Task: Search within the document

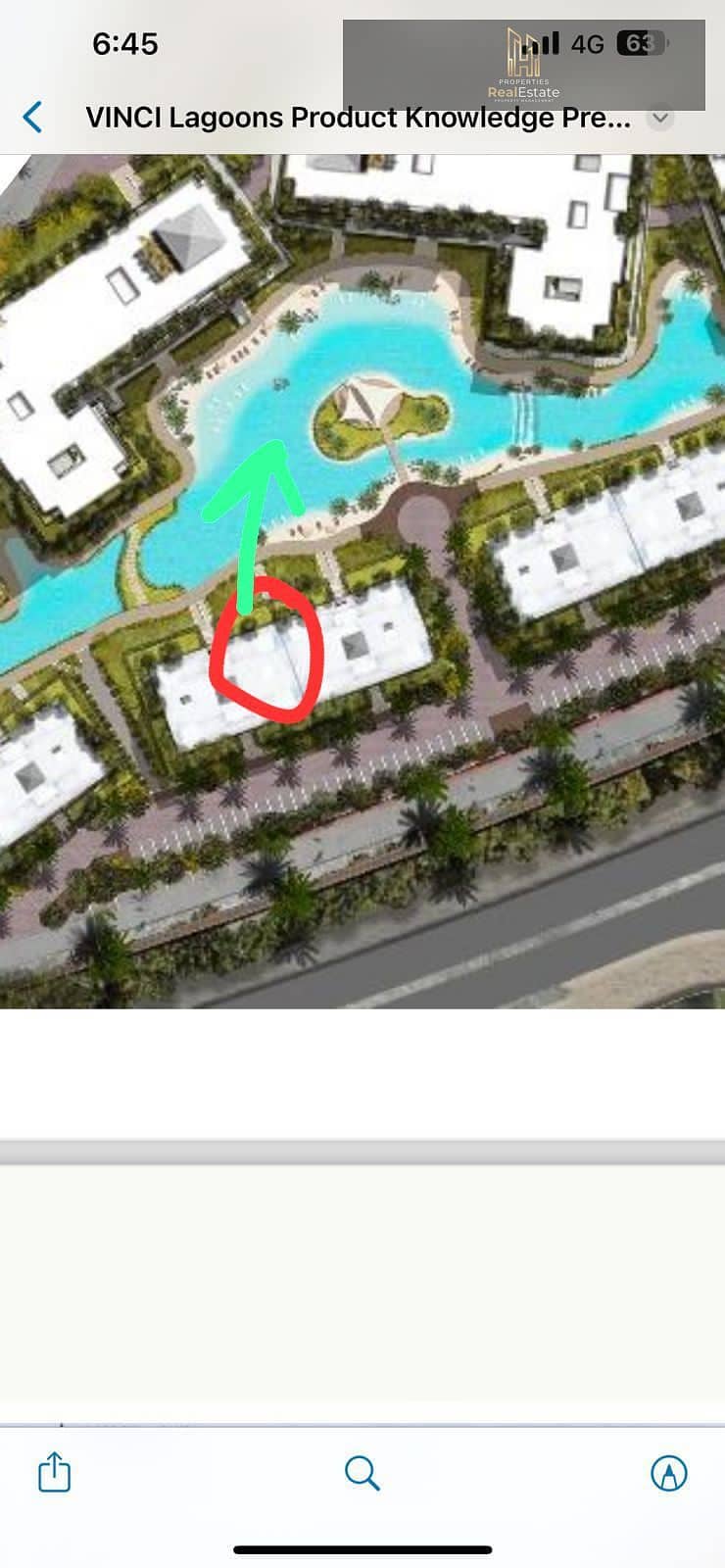Action: coord(362,1472)
